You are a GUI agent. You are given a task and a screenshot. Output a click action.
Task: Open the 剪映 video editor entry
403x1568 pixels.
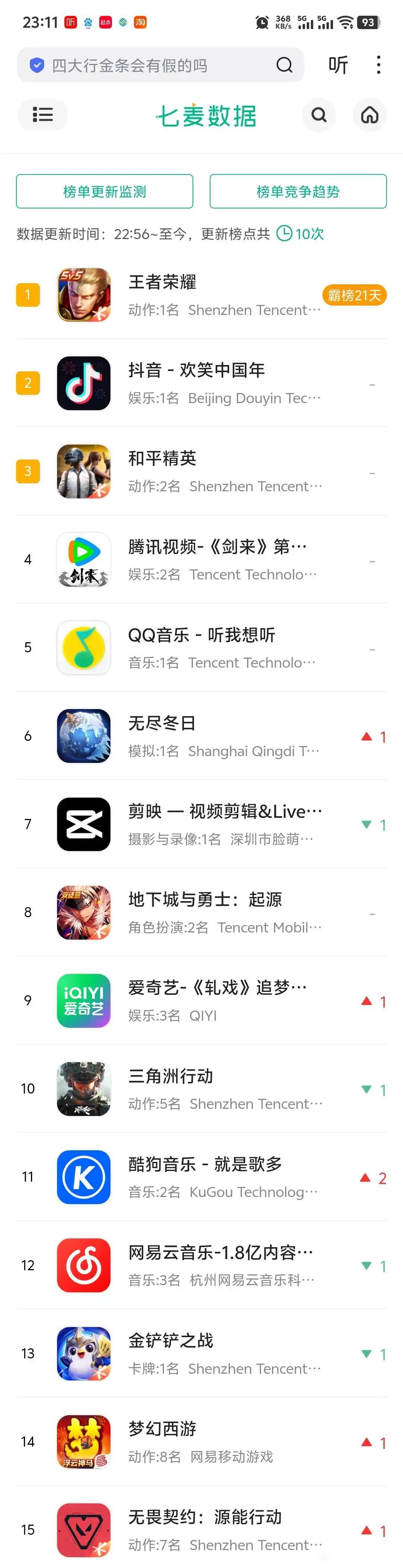pyautogui.click(x=201, y=825)
